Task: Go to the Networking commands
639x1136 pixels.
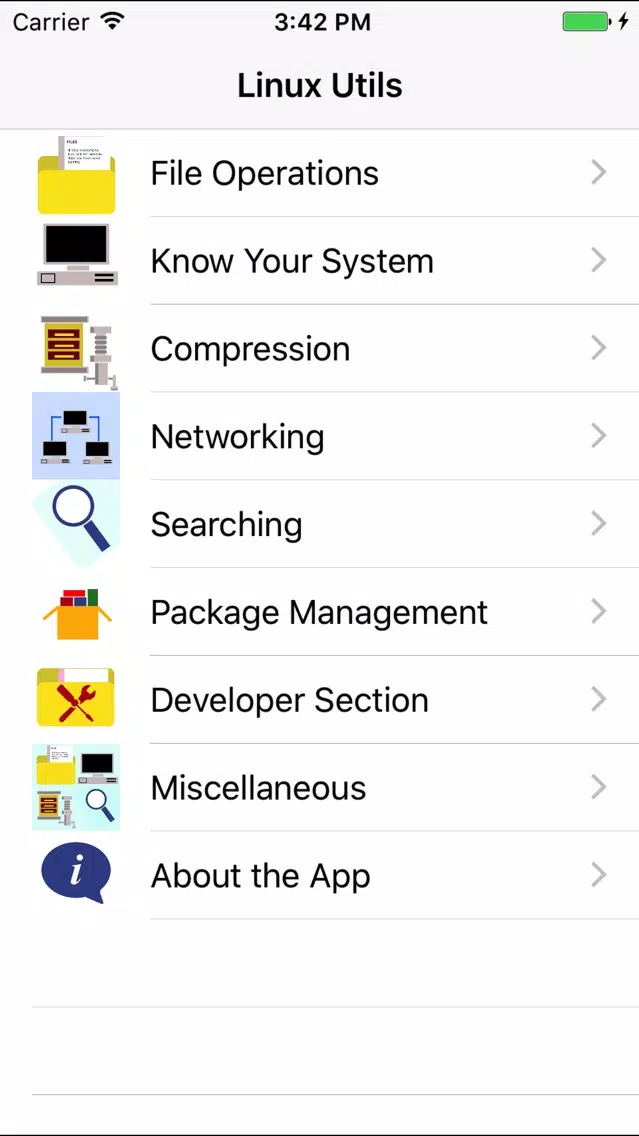Action: pyautogui.click(x=320, y=436)
